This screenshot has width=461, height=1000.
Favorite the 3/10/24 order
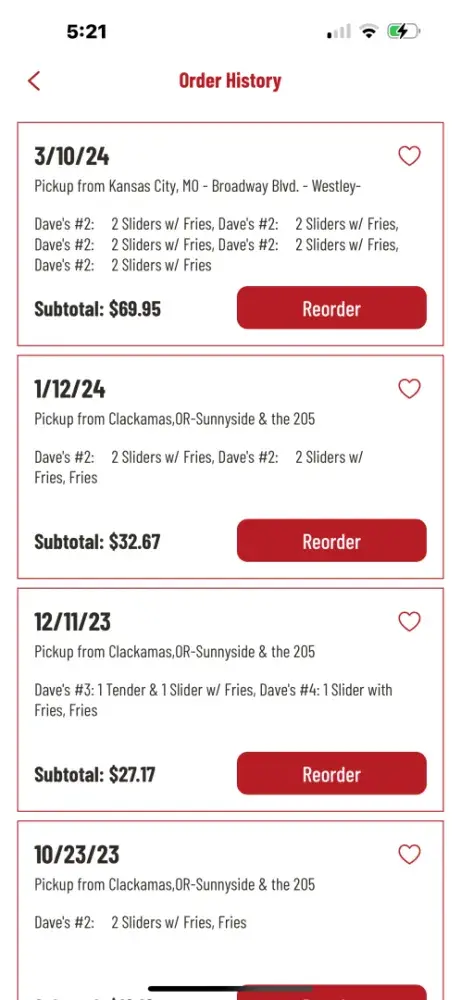coord(409,156)
